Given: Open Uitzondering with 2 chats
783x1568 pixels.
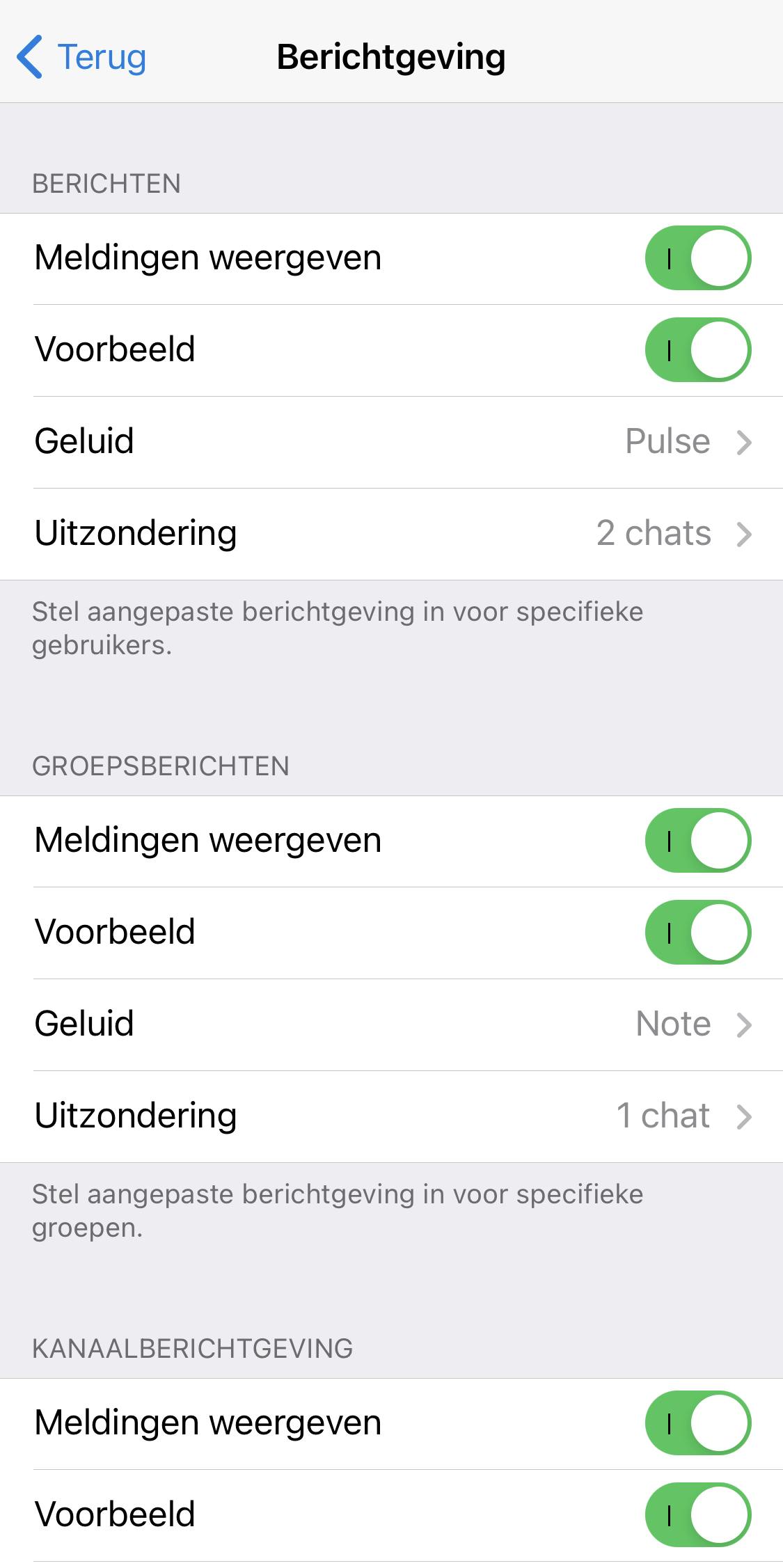Looking at the screenshot, I should pos(391,534).
